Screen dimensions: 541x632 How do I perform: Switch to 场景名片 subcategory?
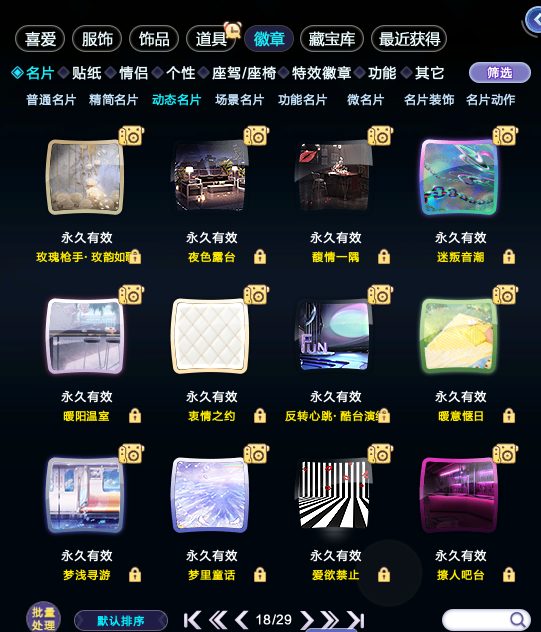(x=239, y=100)
